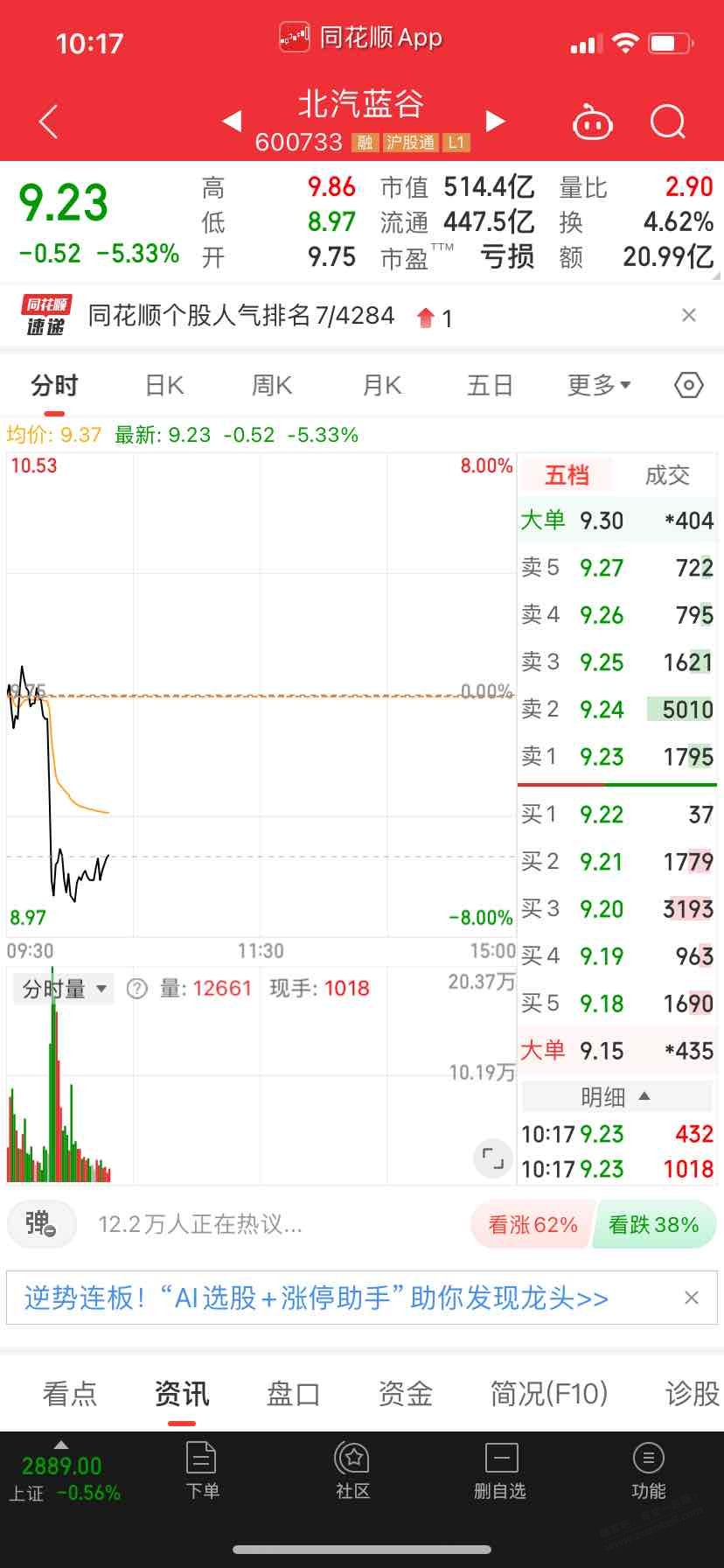Open stock search

click(668, 122)
